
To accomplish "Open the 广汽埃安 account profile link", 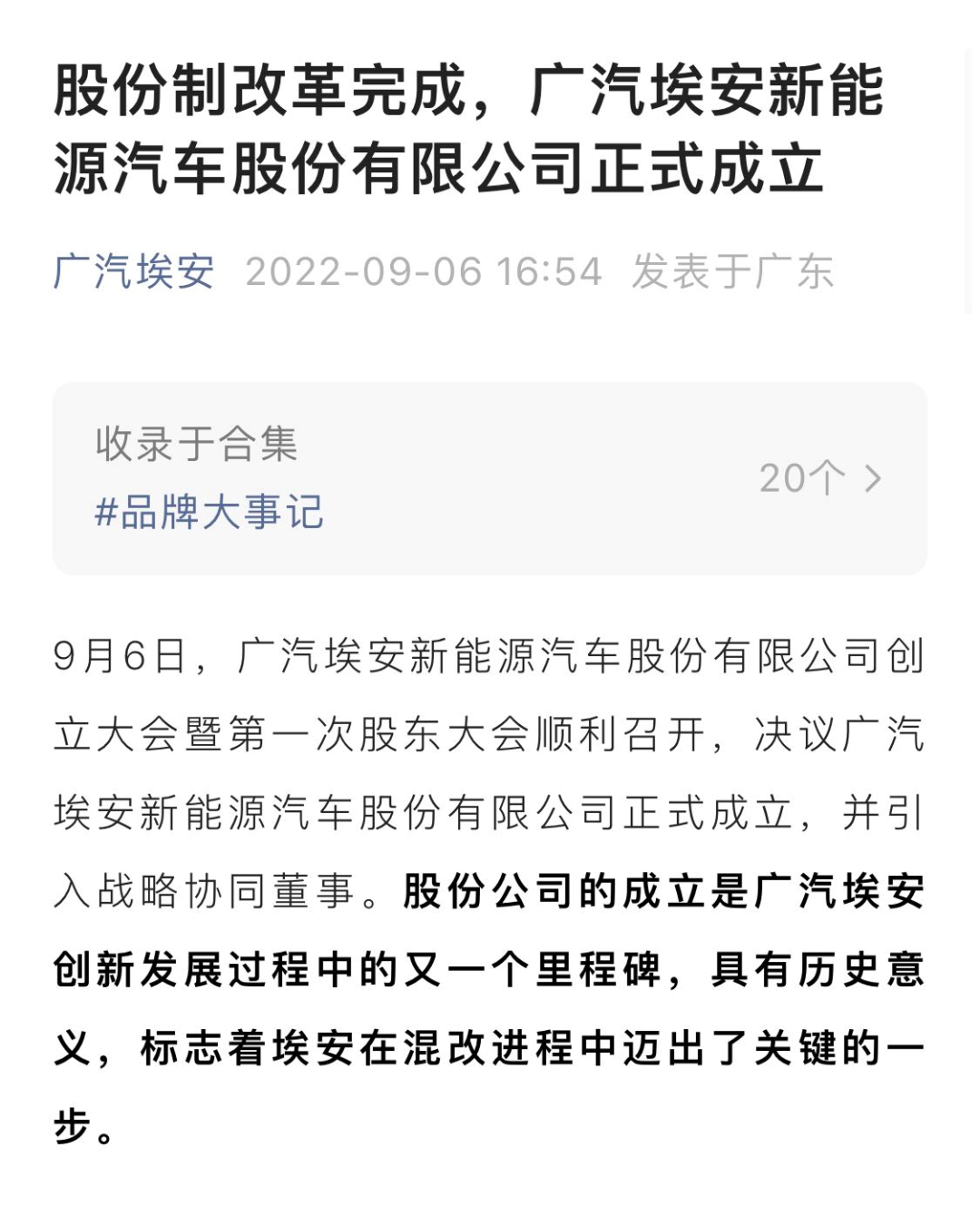I will coord(133,271).
